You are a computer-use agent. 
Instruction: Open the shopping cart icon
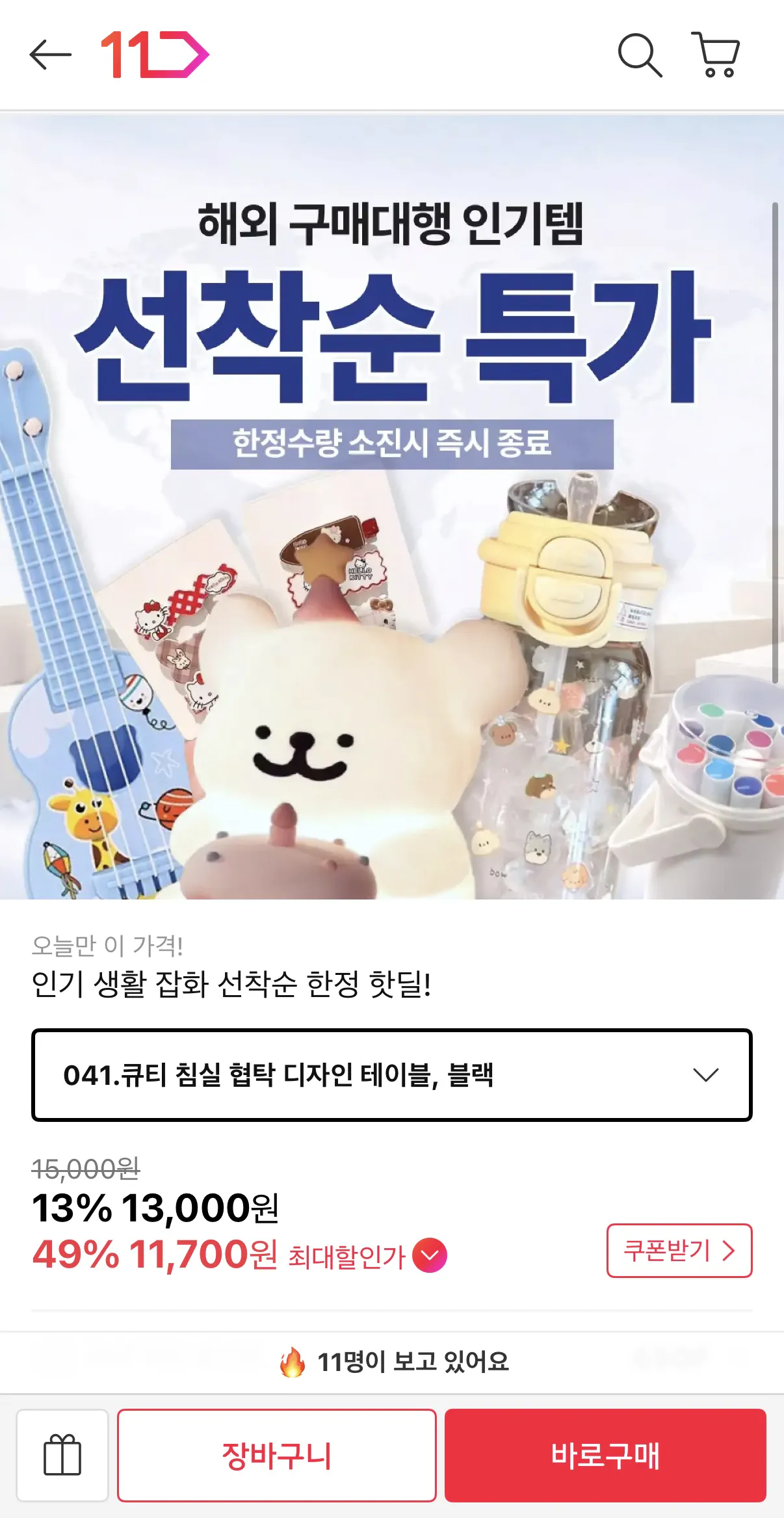click(x=715, y=55)
